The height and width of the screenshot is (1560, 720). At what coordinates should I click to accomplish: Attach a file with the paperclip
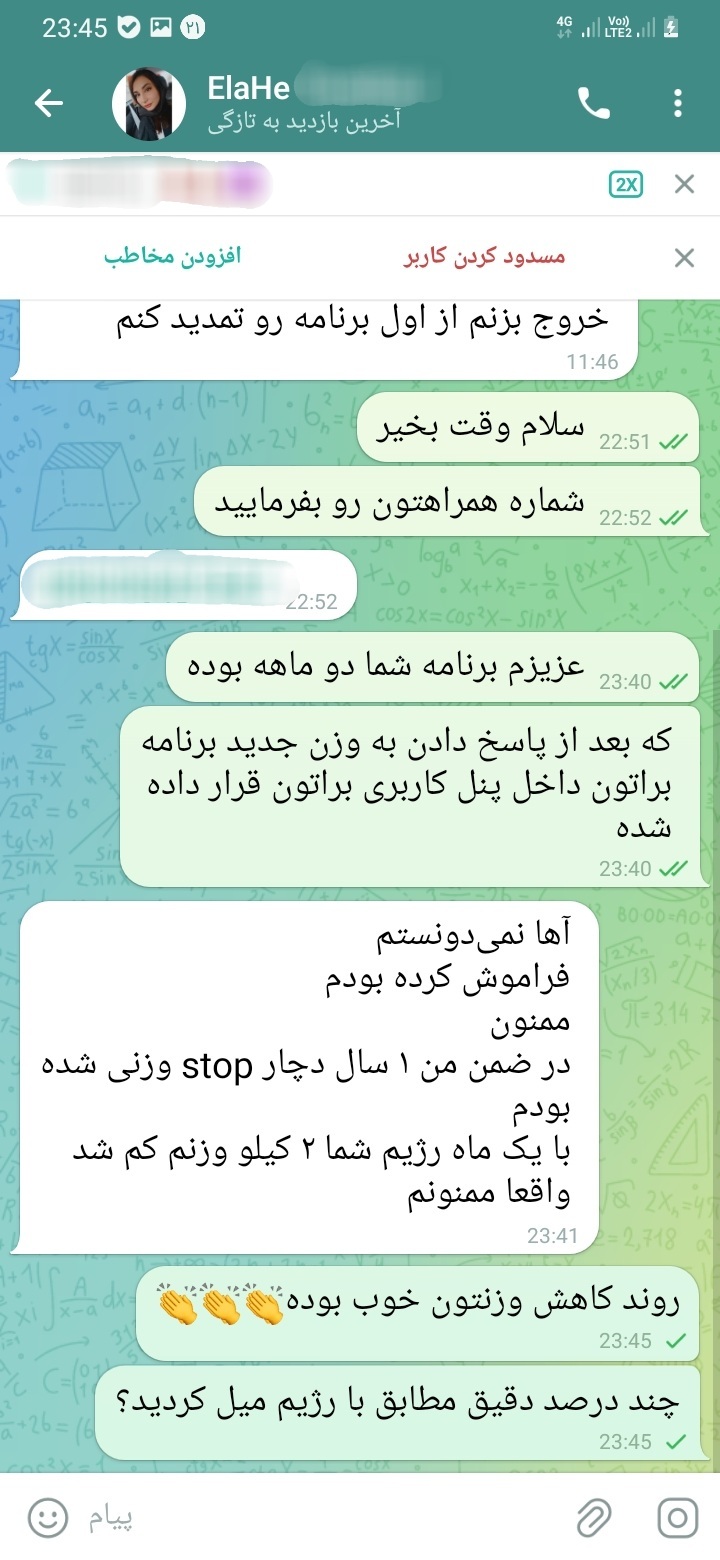594,1519
